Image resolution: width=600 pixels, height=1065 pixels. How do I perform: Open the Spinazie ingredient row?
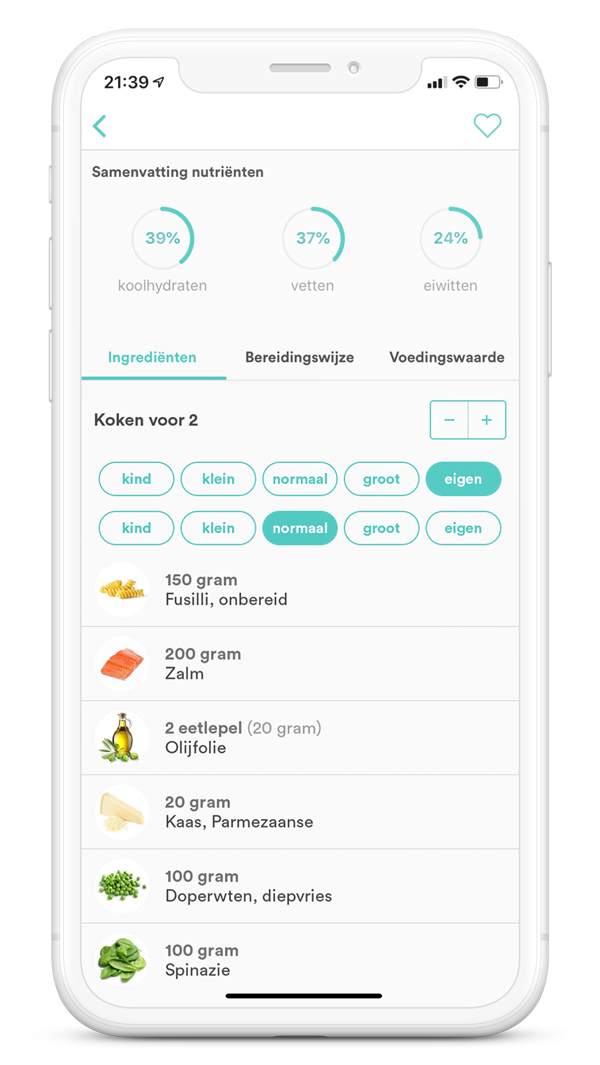point(300,960)
